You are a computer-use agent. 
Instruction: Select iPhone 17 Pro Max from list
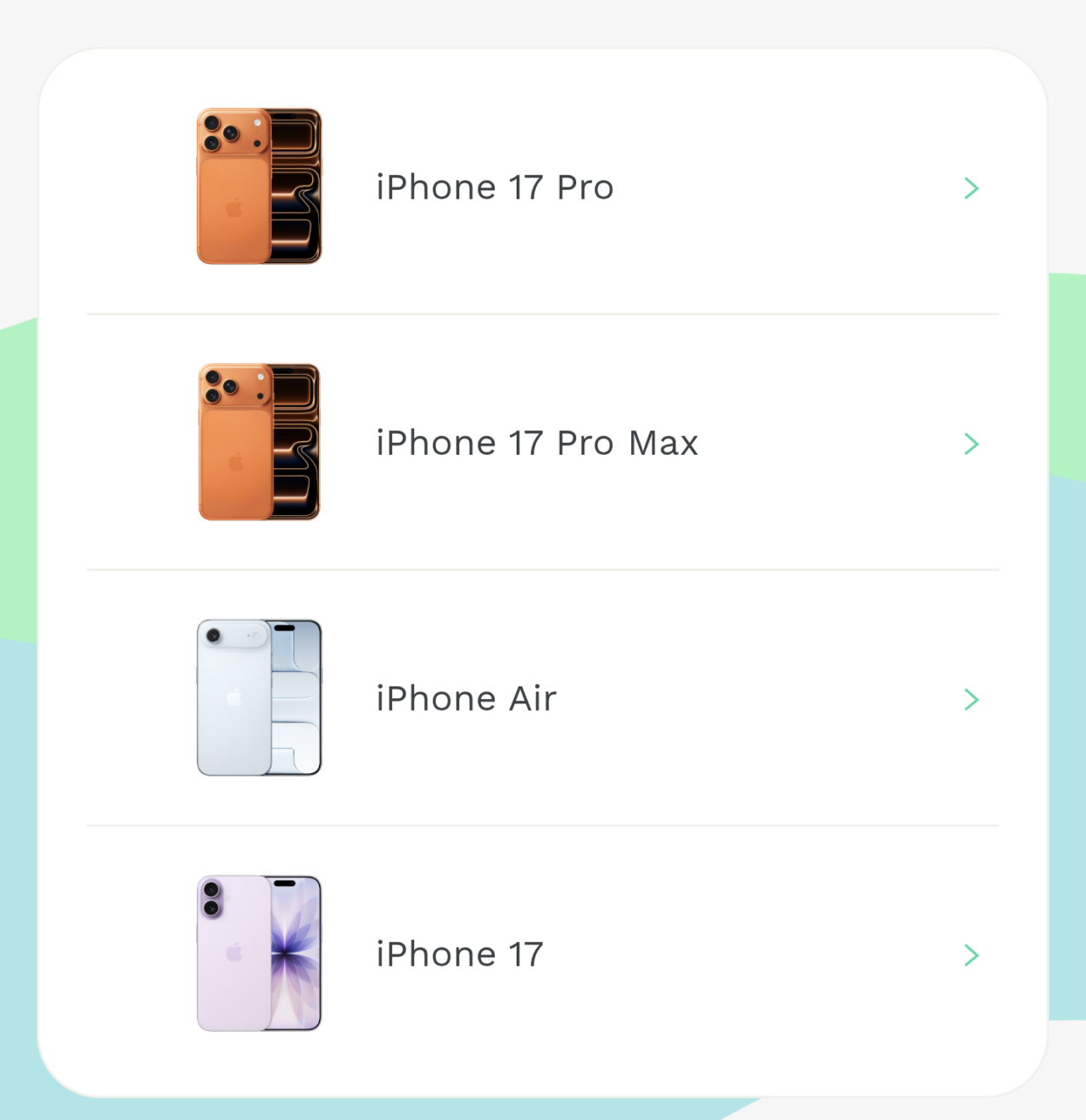536,443
